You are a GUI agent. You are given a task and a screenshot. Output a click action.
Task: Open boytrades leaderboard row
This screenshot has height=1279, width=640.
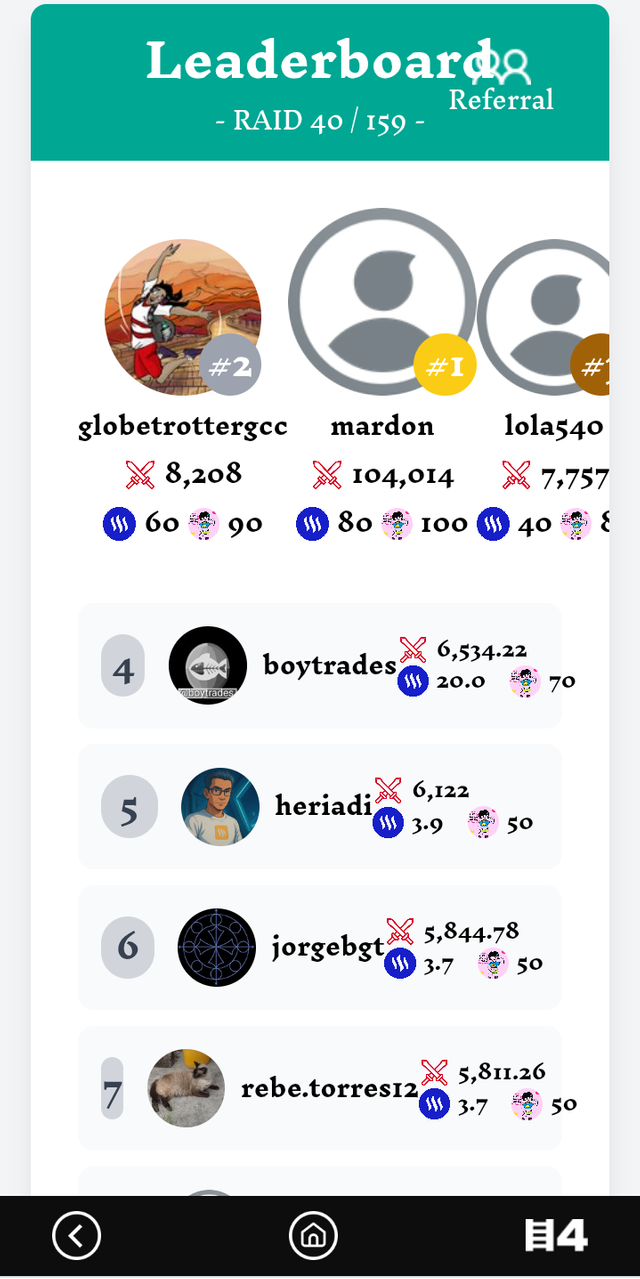click(320, 666)
